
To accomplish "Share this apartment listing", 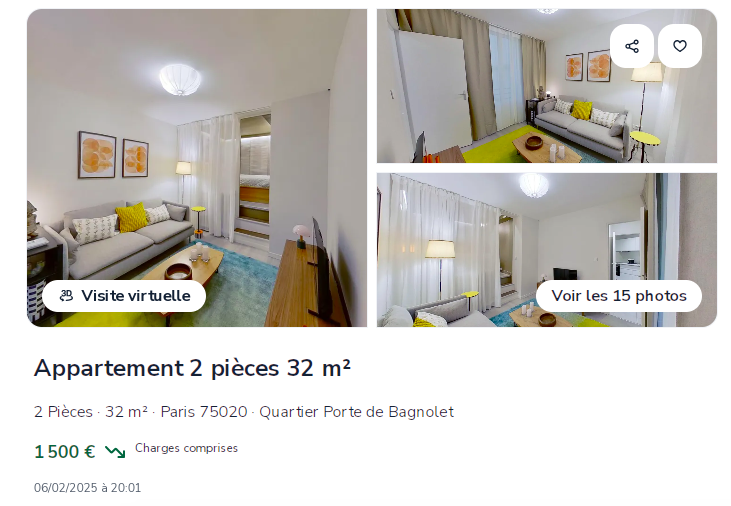I will coord(632,46).
